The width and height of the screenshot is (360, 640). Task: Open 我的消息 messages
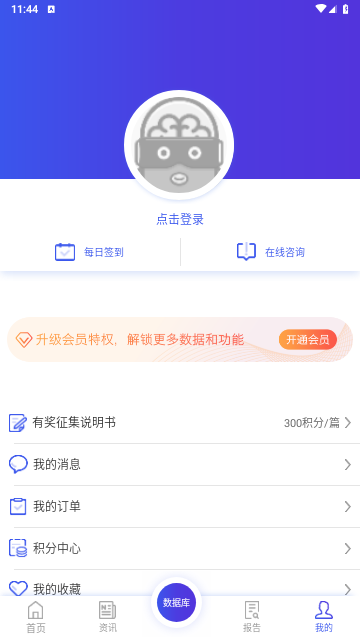[x=180, y=464]
